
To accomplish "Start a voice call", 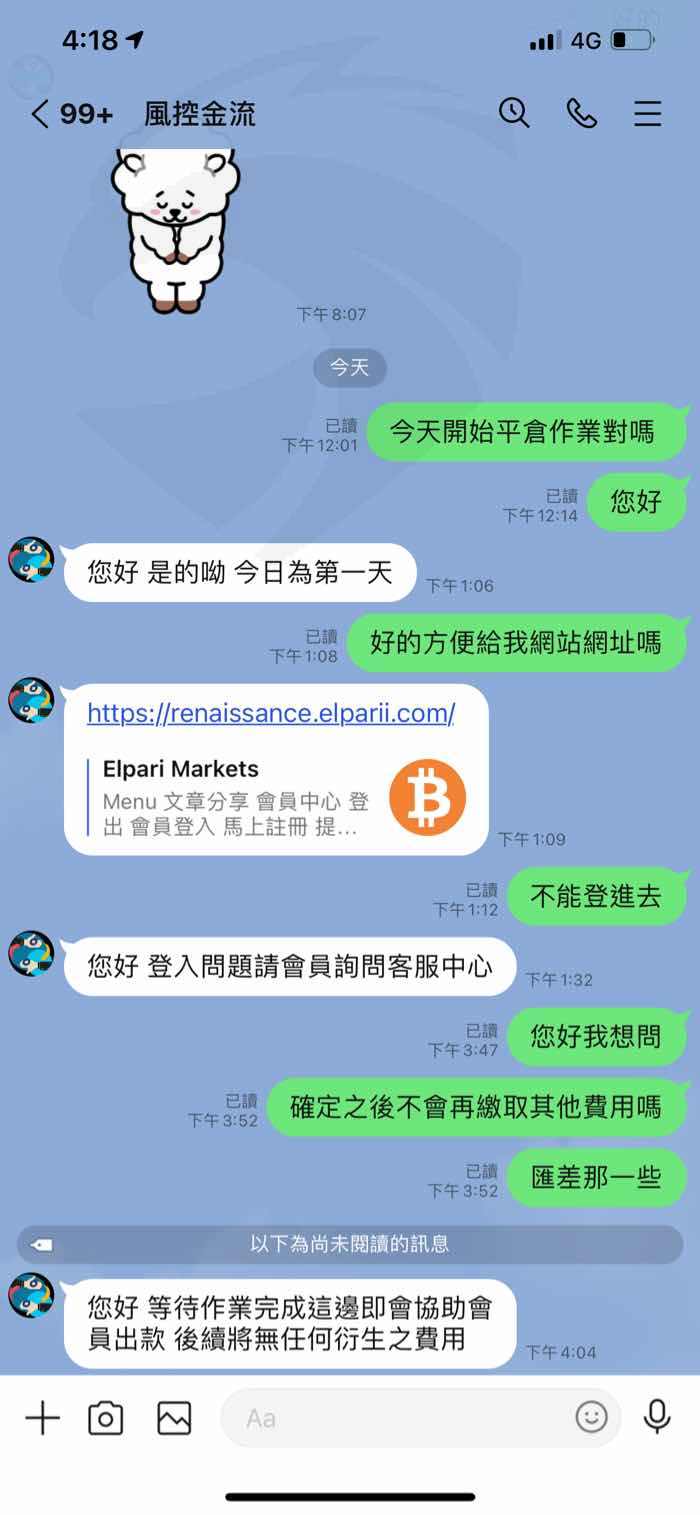I will tap(581, 113).
